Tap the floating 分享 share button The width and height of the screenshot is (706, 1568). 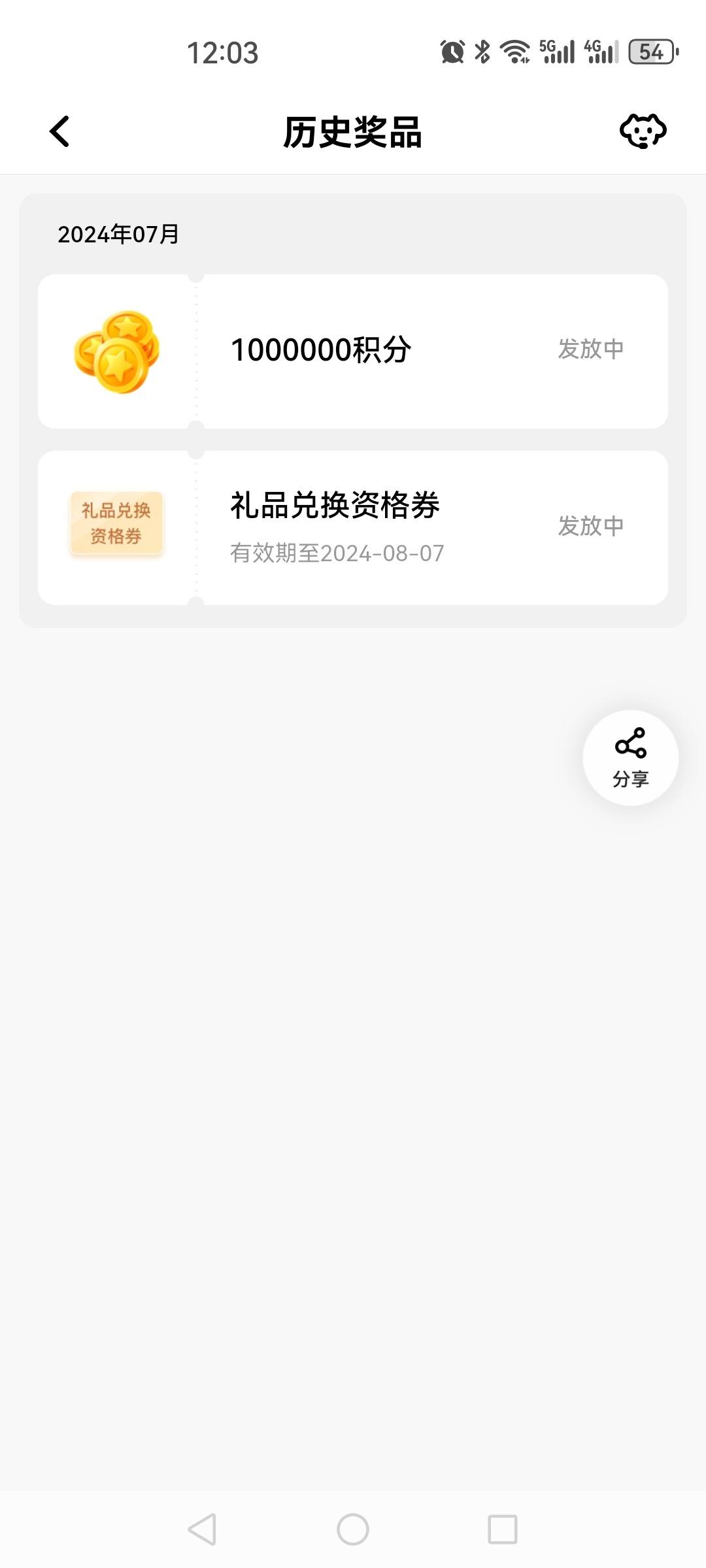point(631,757)
